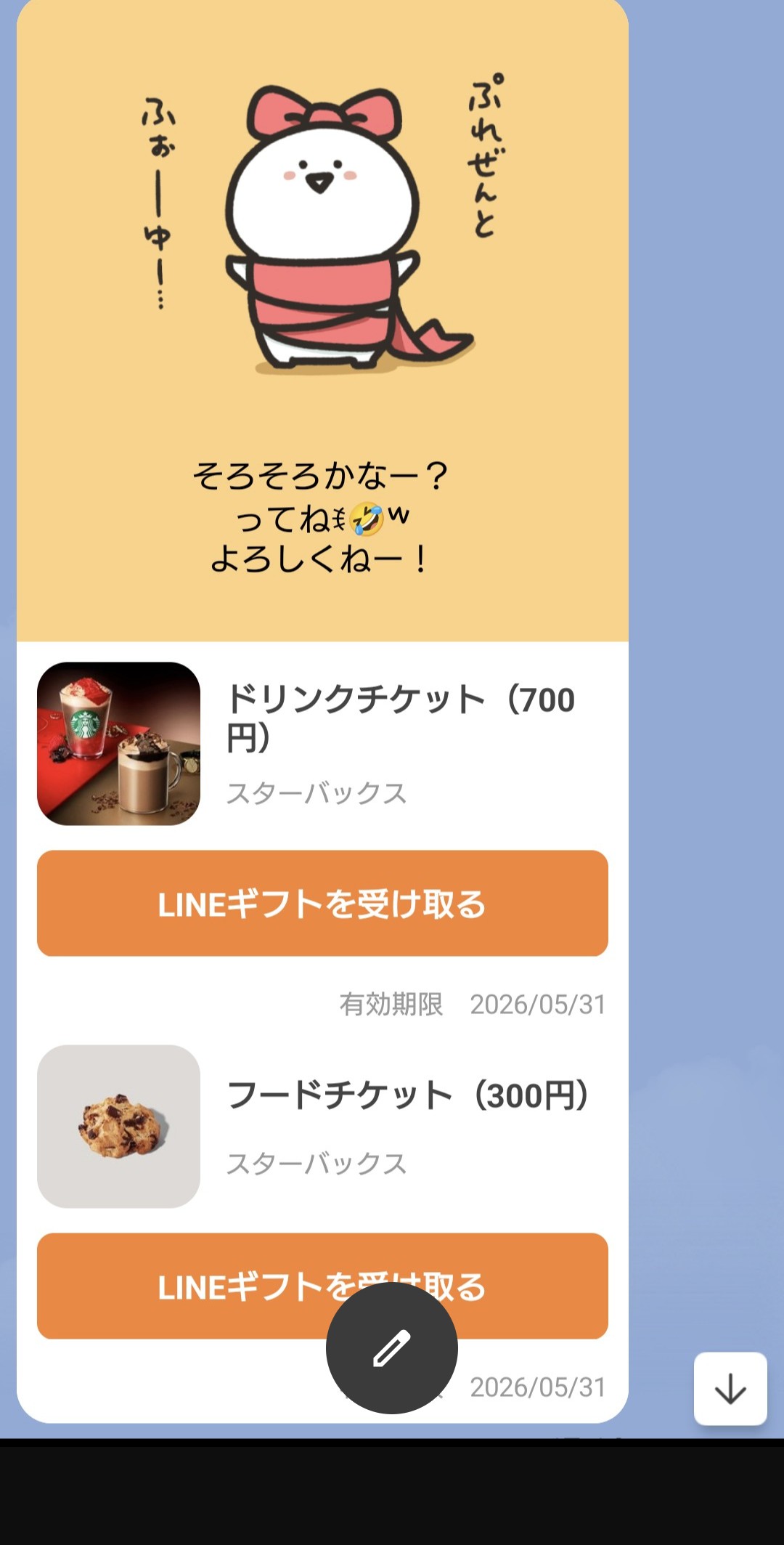This screenshot has width=784, height=1545.
Task: Receive the LINE gift for the 700 yen drink ticket
Action: pyautogui.click(x=322, y=903)
